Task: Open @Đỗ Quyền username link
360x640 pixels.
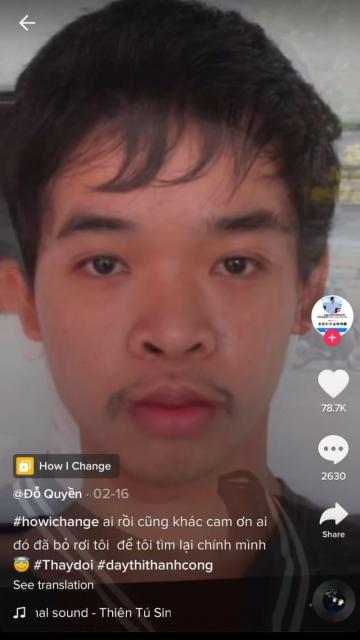Action: [x=47, y=494]
